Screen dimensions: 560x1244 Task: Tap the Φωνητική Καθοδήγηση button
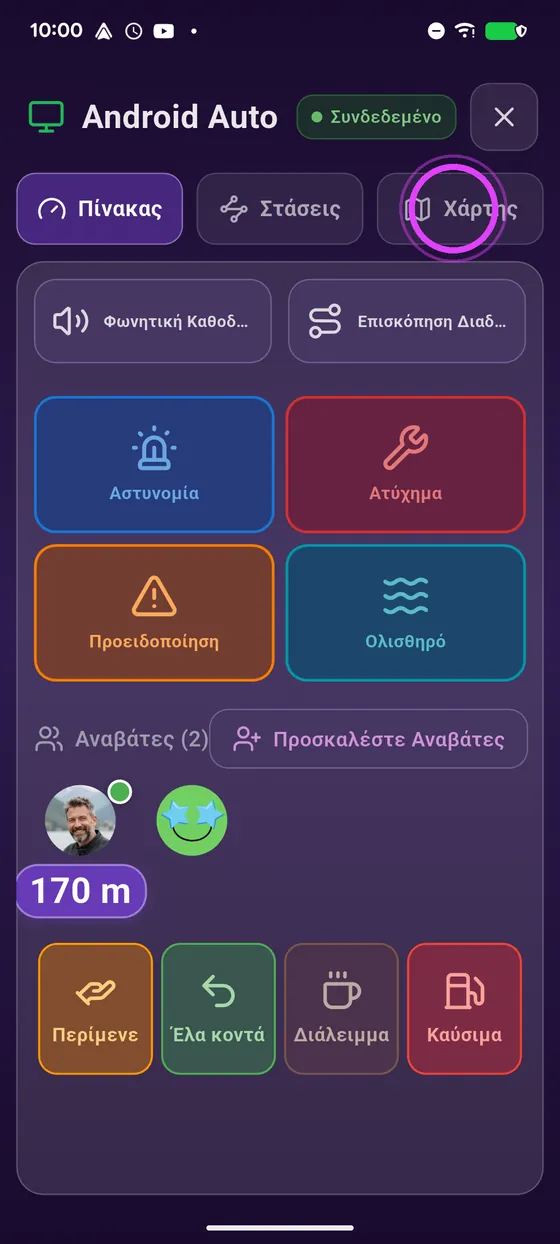coord(153,321)
